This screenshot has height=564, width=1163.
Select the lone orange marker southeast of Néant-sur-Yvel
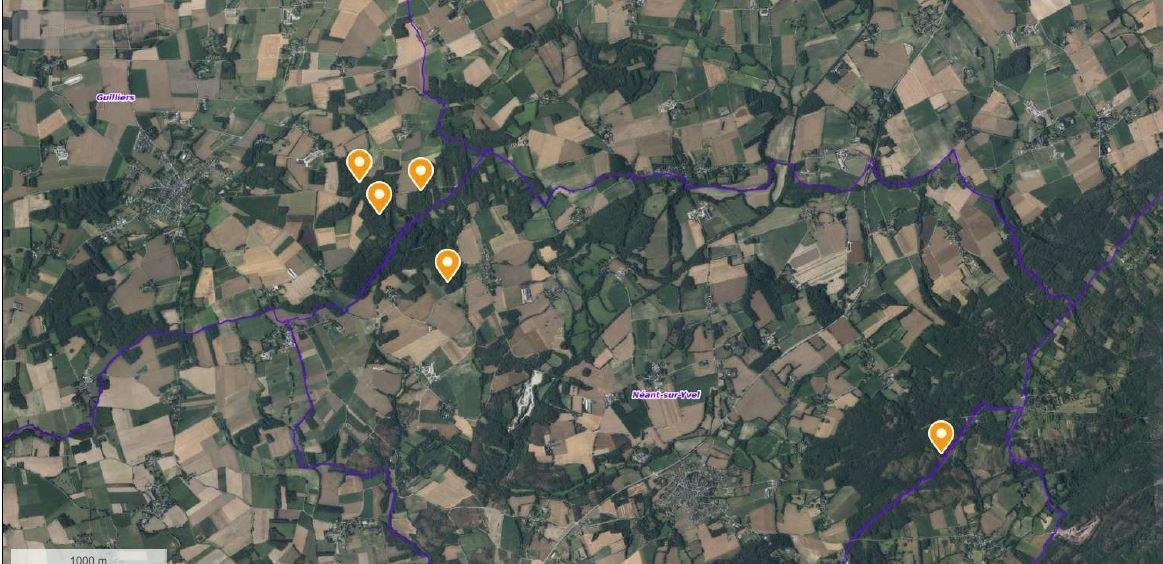(940, 435)
